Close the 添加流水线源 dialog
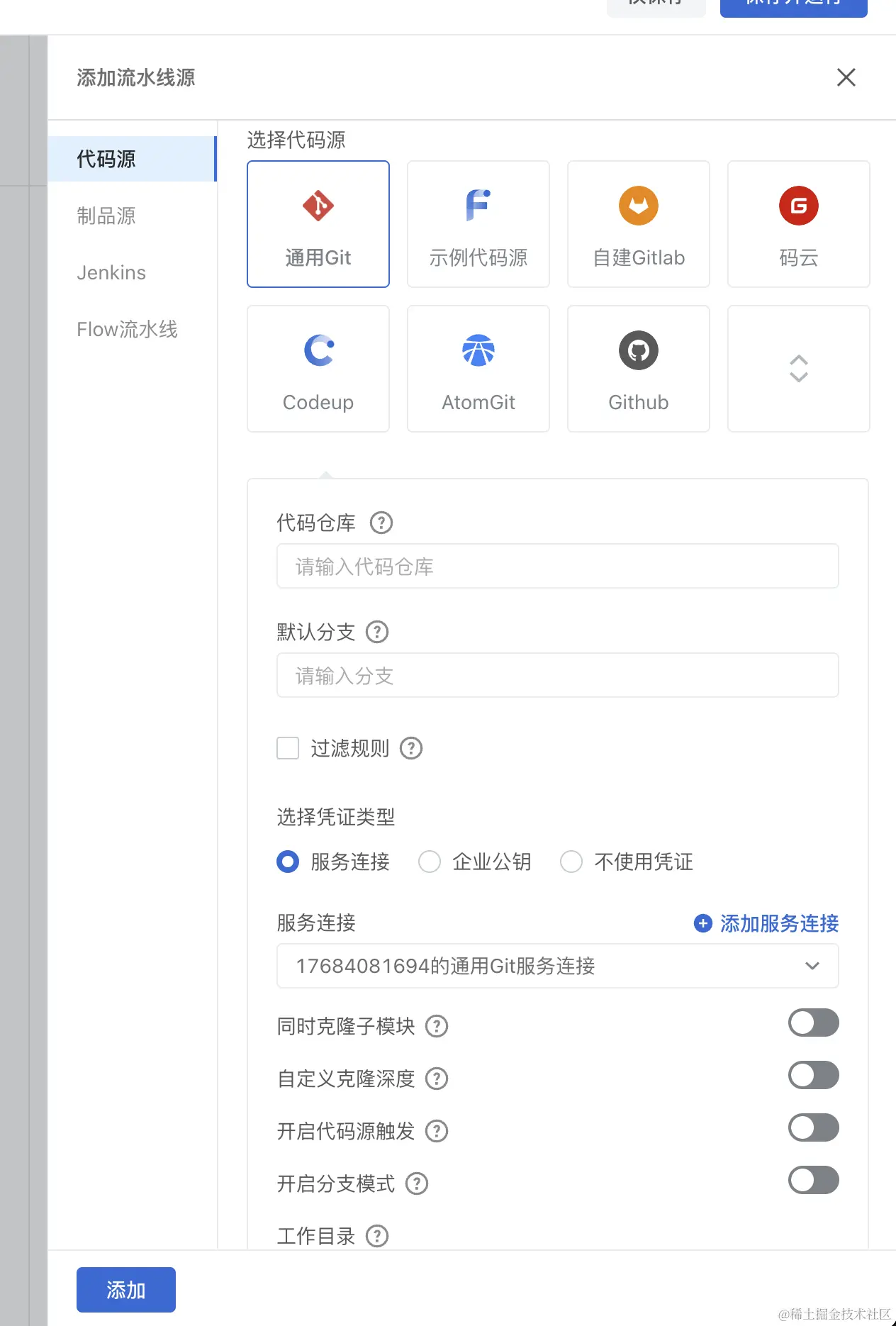The height and width of the screenshot is (1326, 896). pyautogui.click(x=846, y=77)
